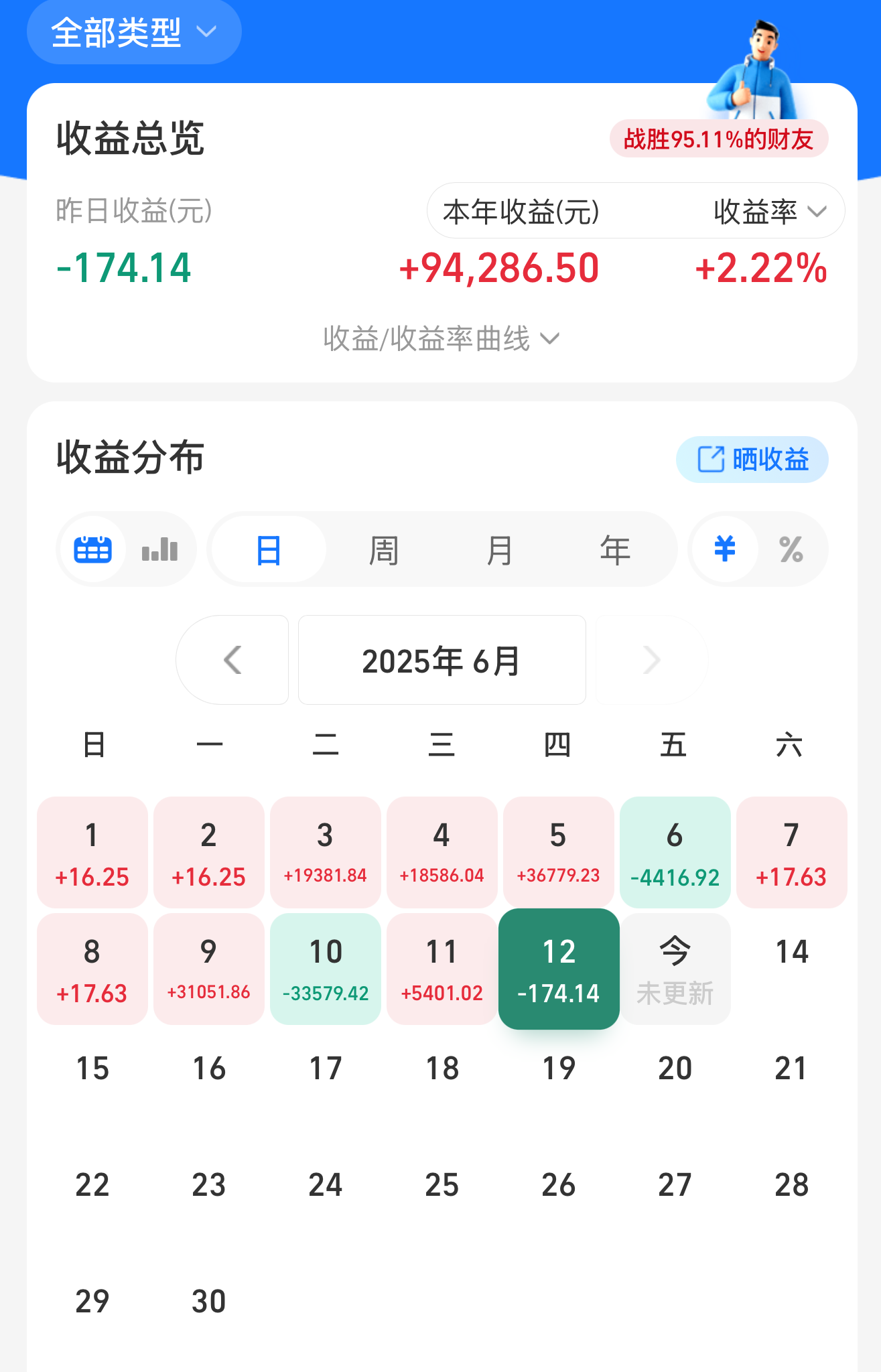The width and height of the screenshot is (881, 1372).
Task: View June 10 earnings -33579.42
Action: [x=326, y=969]
